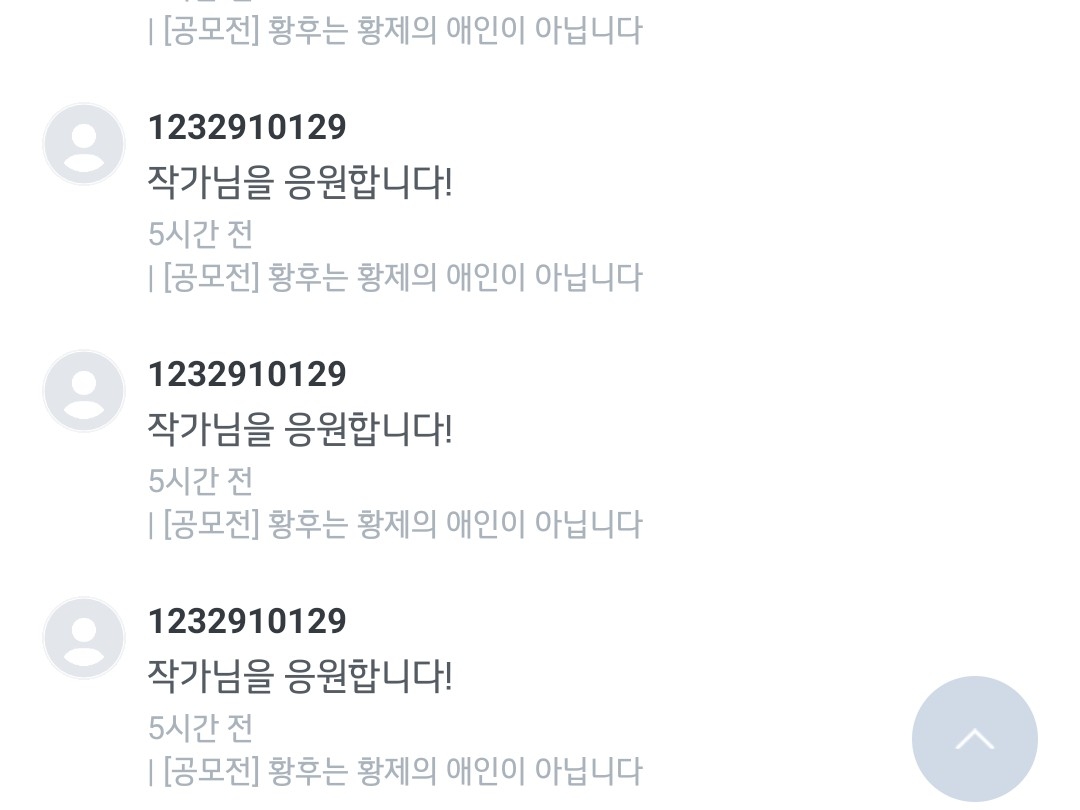
Task: Tap the scroll-to-top arrow button
Action: pos(975,739)
